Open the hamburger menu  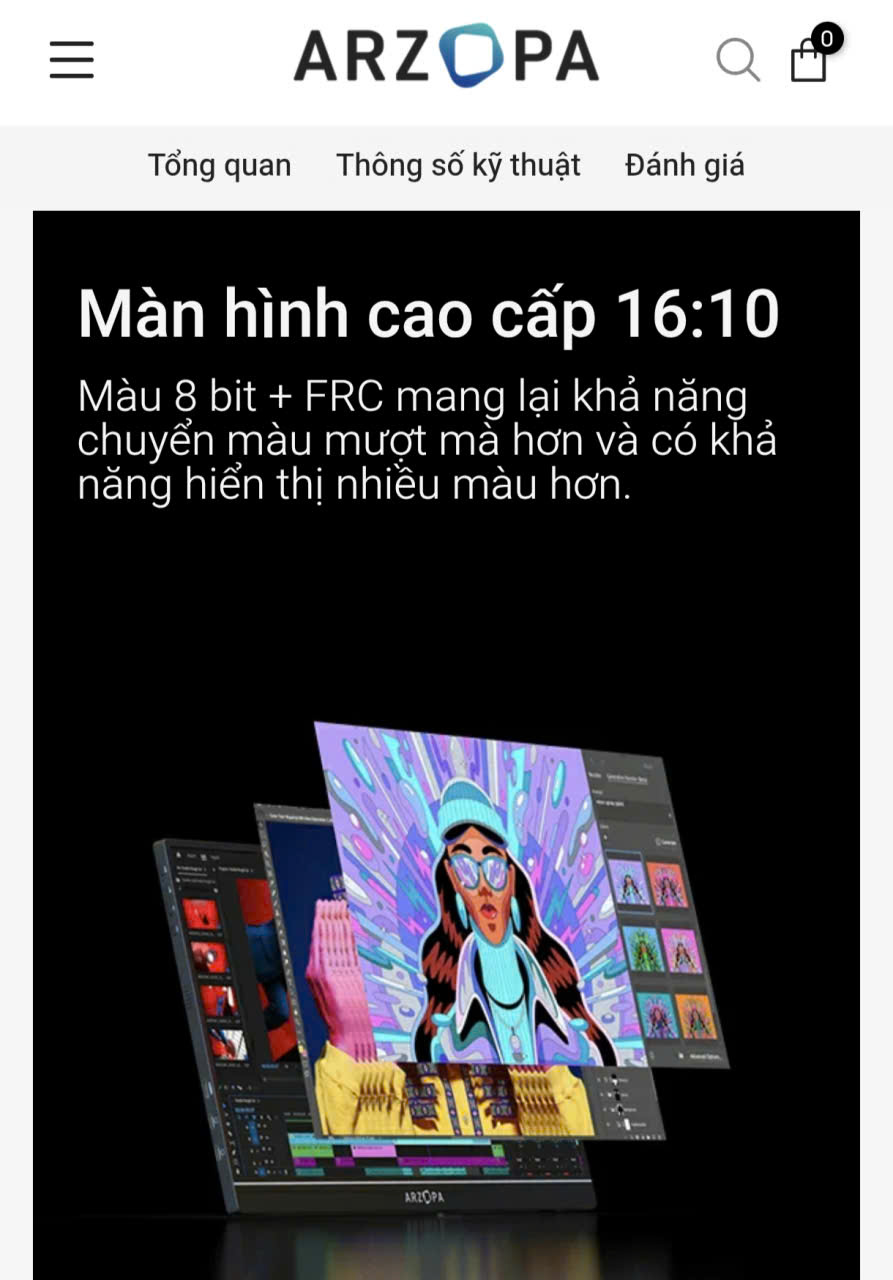pyautogui.click(x=72, y=60)
